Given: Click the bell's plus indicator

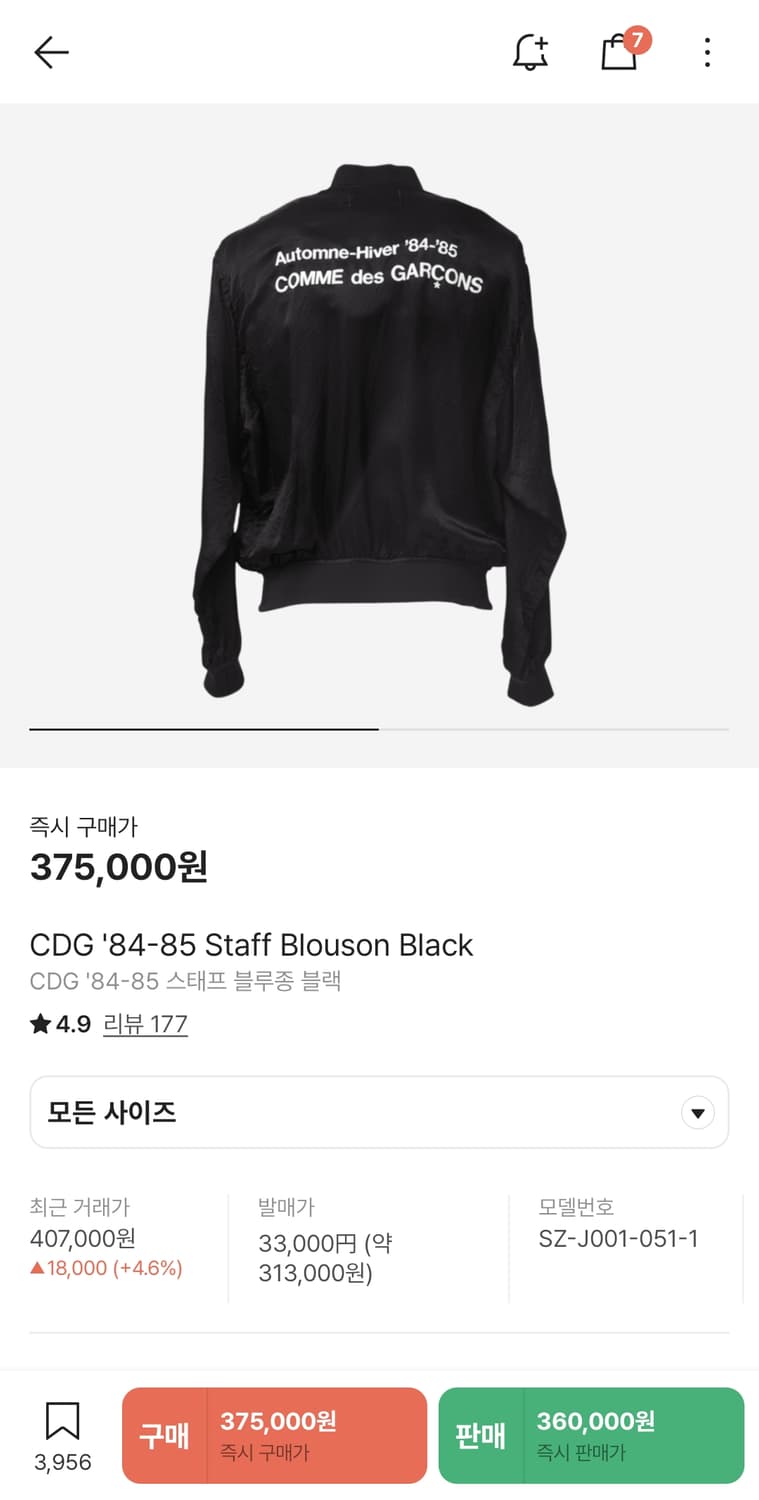Looking at the screenshot, I should point(543,42).
